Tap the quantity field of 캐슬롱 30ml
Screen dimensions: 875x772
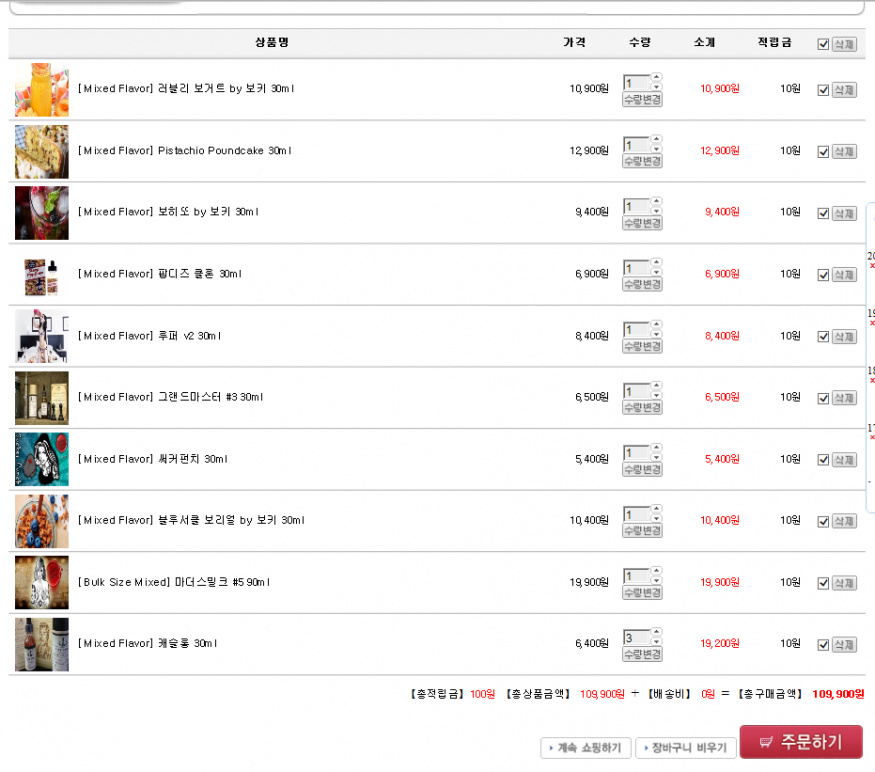click(635, 638)
